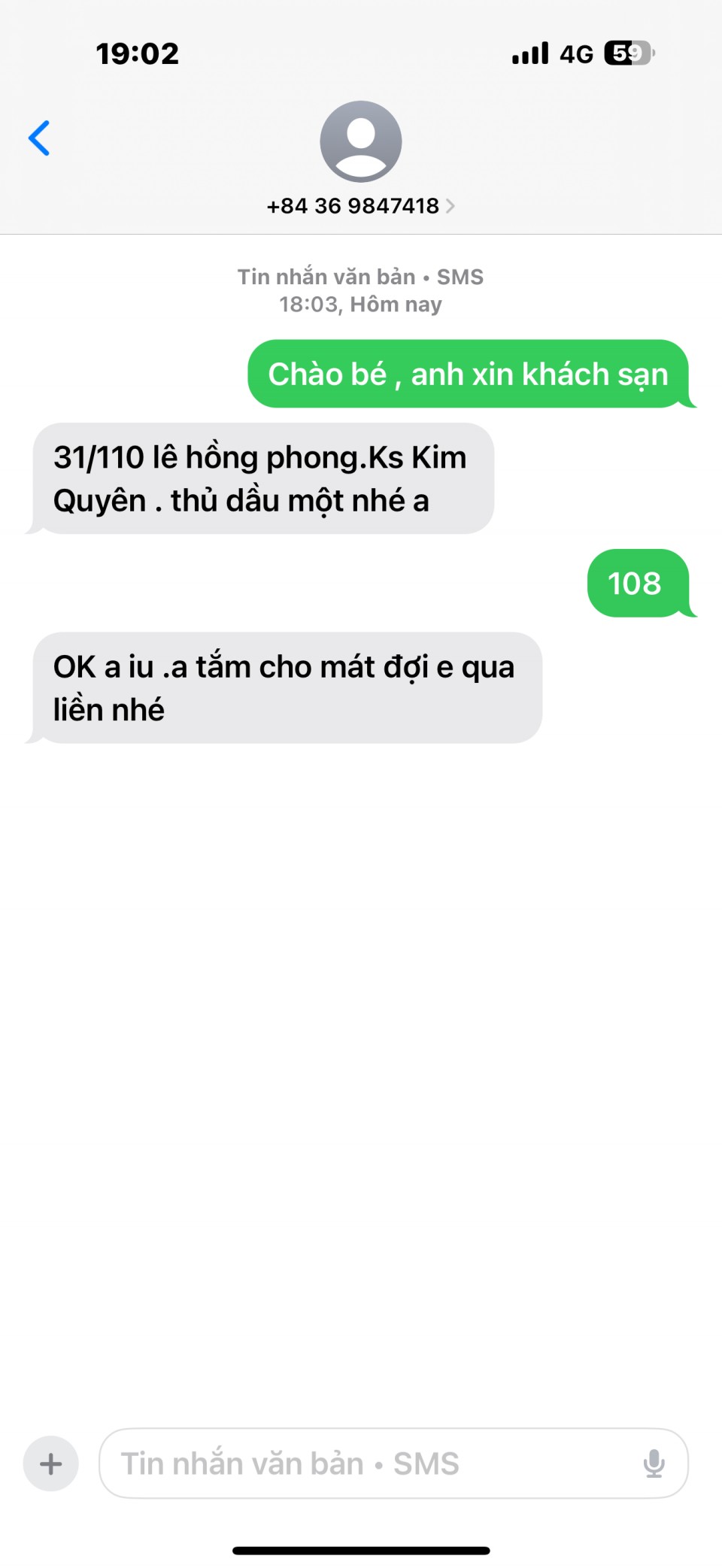Viewport: 722px width, 1568px height.
Task: Start voice dictation with the microphone
Action: (x=654, y=1463)
